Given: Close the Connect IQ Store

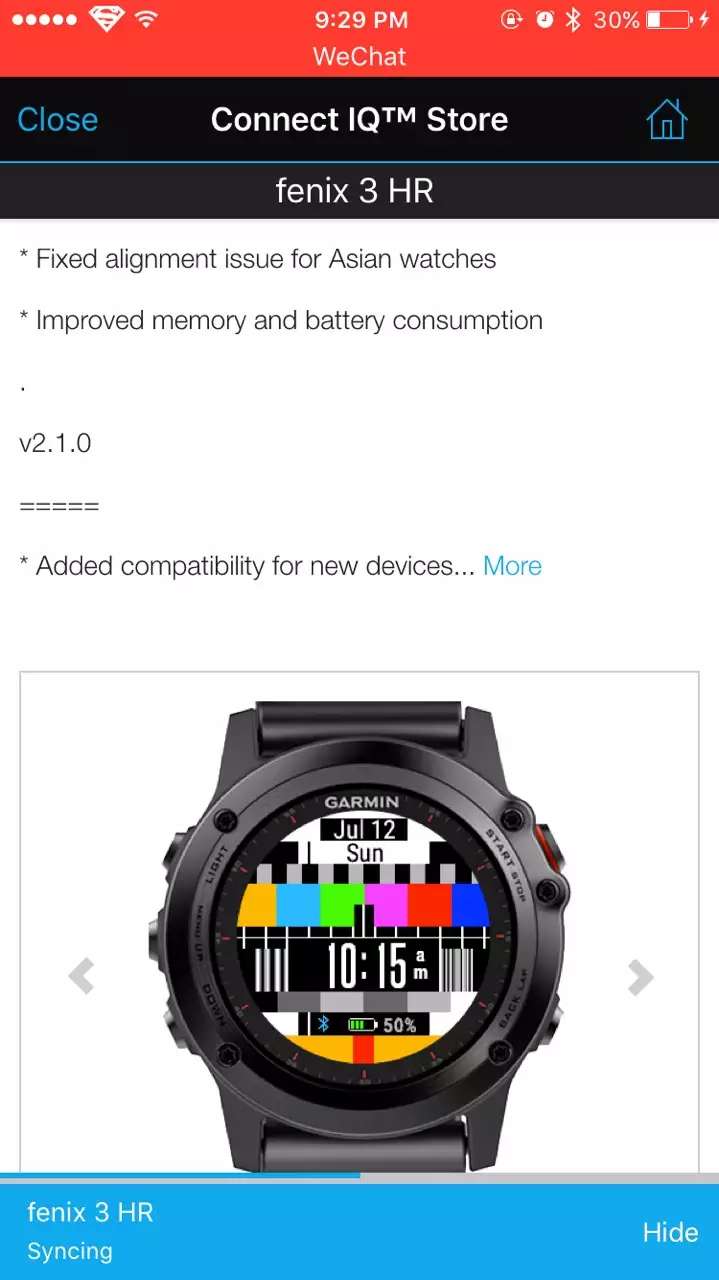Looking at the screenshot, I should tap(58, 120).
